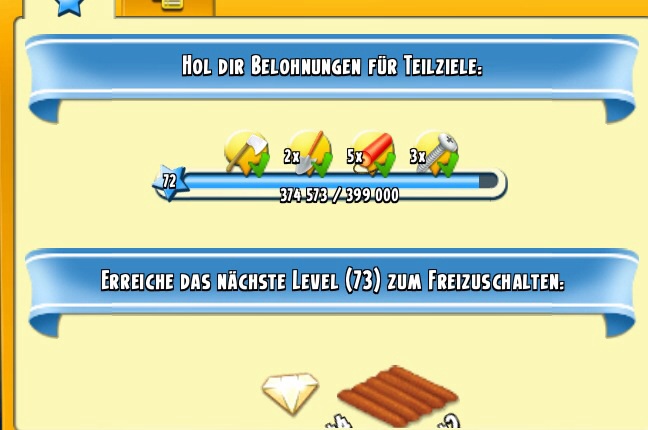Viewport: 648px width, 430px height.
Task: Collect the 3x screw milestone reward
Action: point(435,152)
